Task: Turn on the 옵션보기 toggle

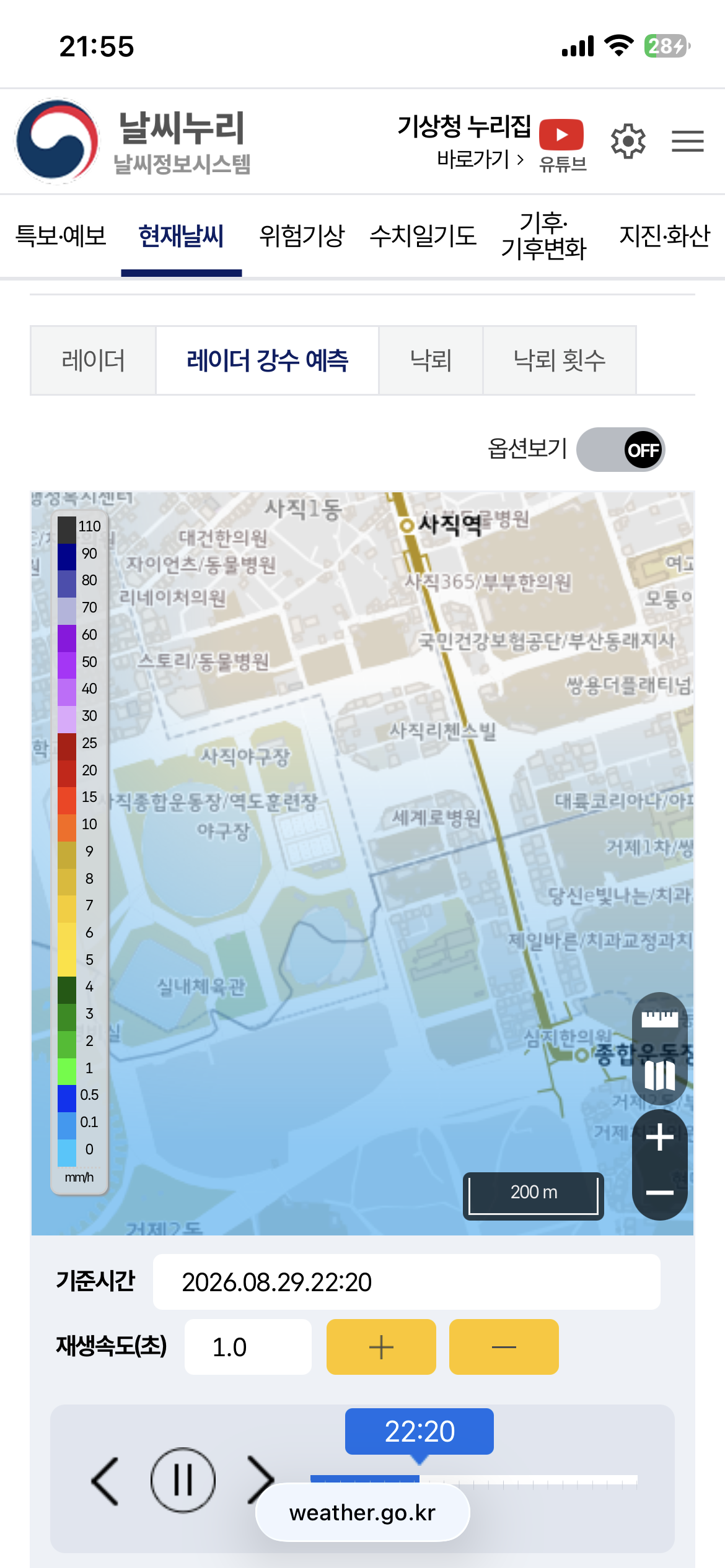Action: (x=620, y=450)
